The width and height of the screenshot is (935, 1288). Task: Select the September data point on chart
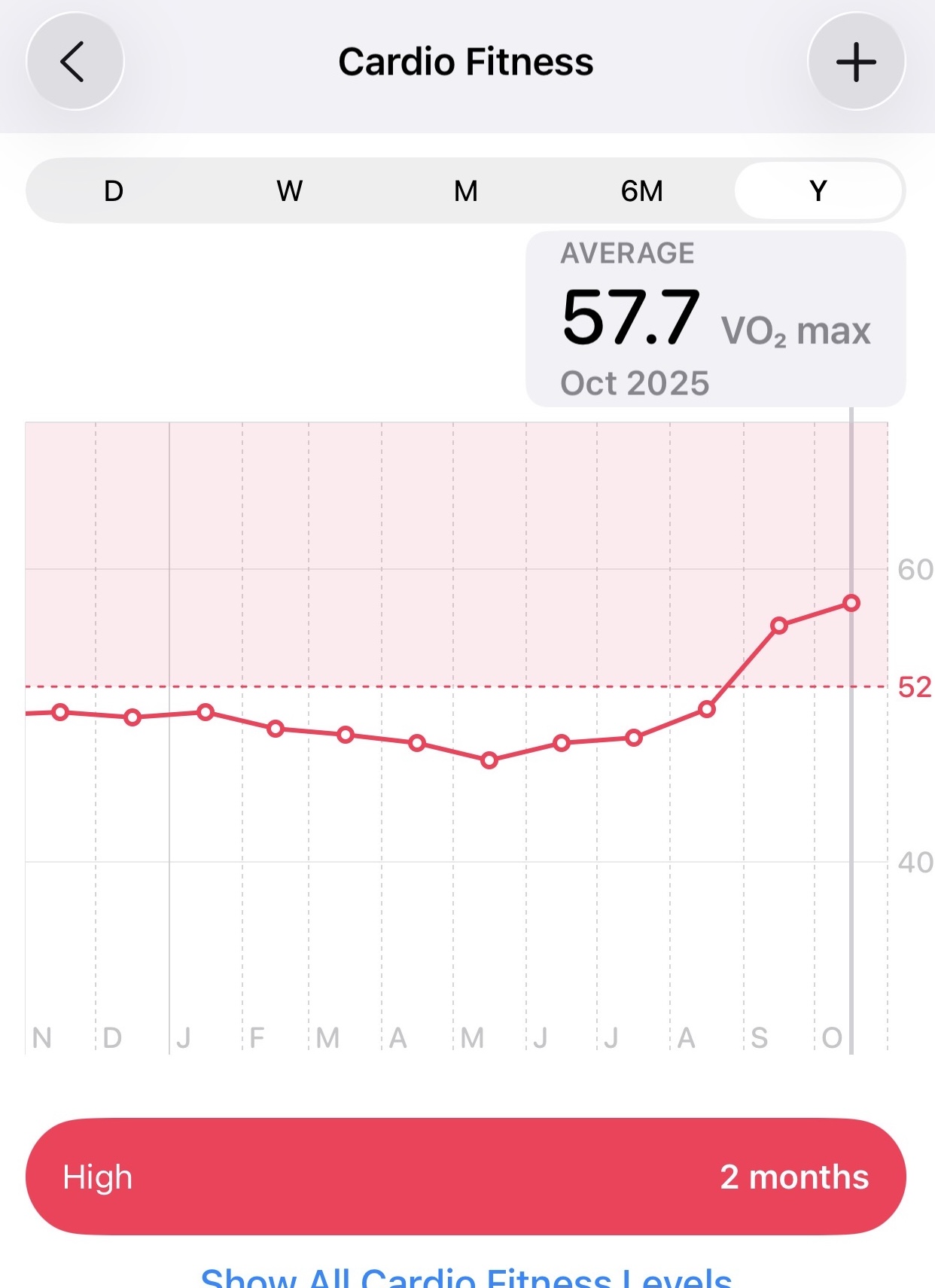point(779,626)
